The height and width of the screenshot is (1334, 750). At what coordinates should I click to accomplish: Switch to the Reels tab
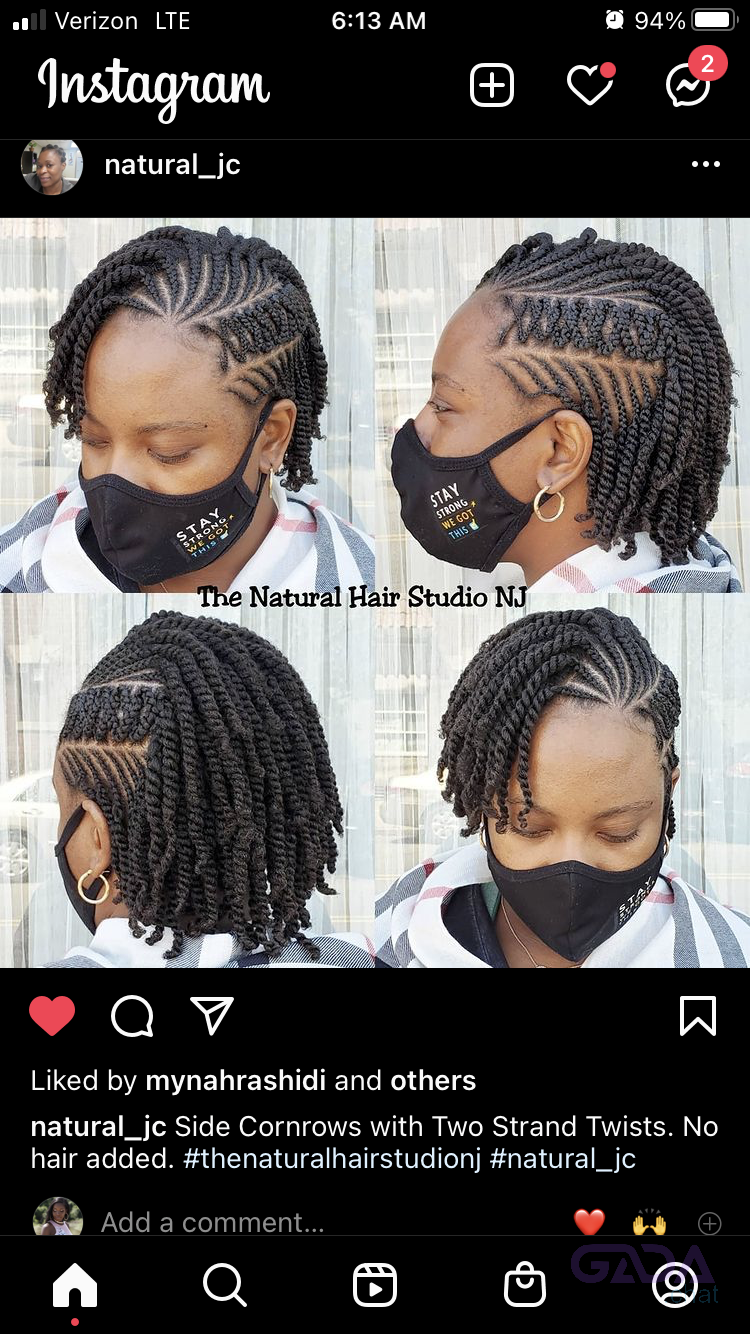pyautogui.click(x=375, y=1285)
